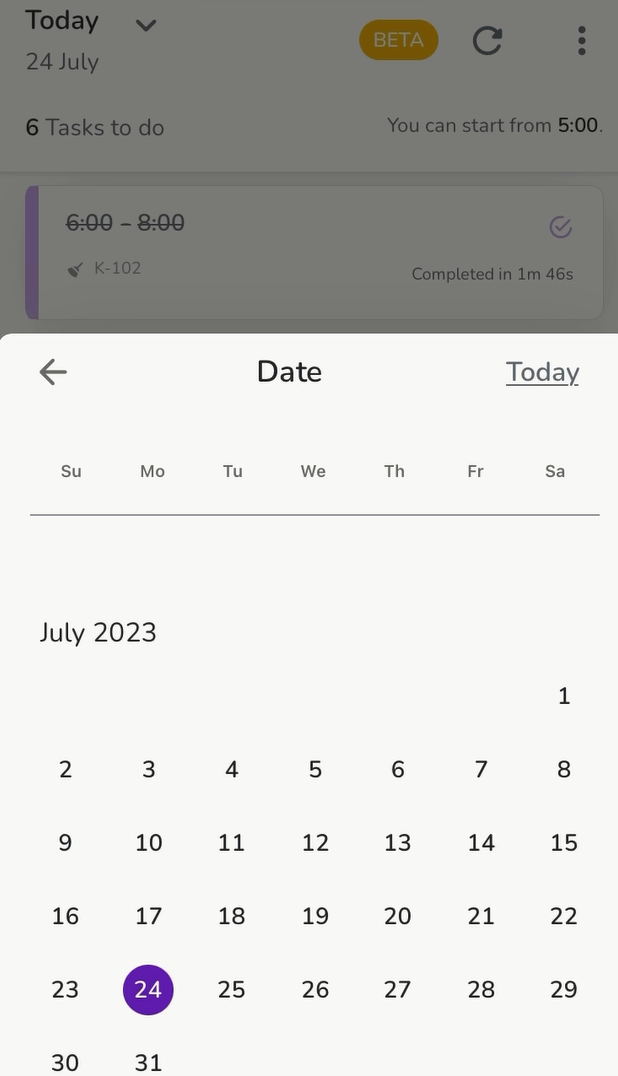
Task: Pick July 10 as the date
Action: coord(148,843)
